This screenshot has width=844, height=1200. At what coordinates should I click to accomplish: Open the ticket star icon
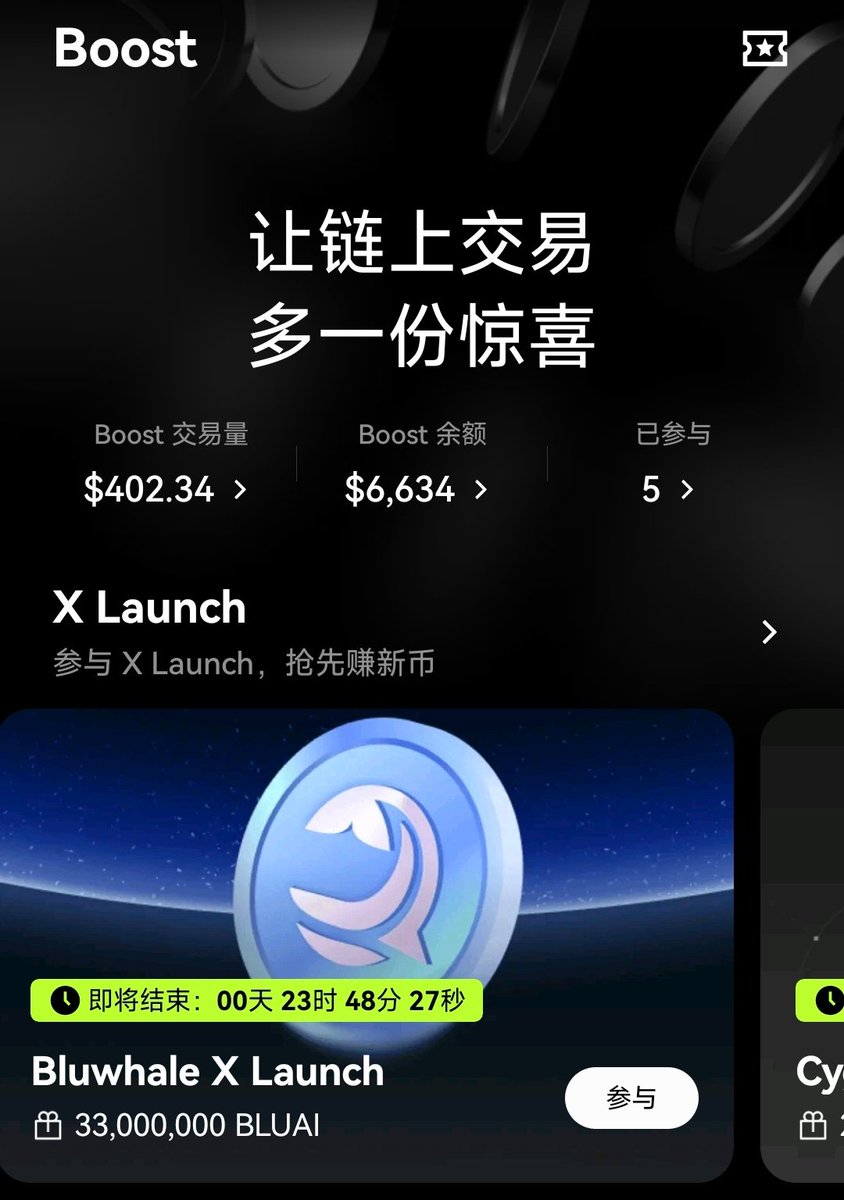pos(764,48)
